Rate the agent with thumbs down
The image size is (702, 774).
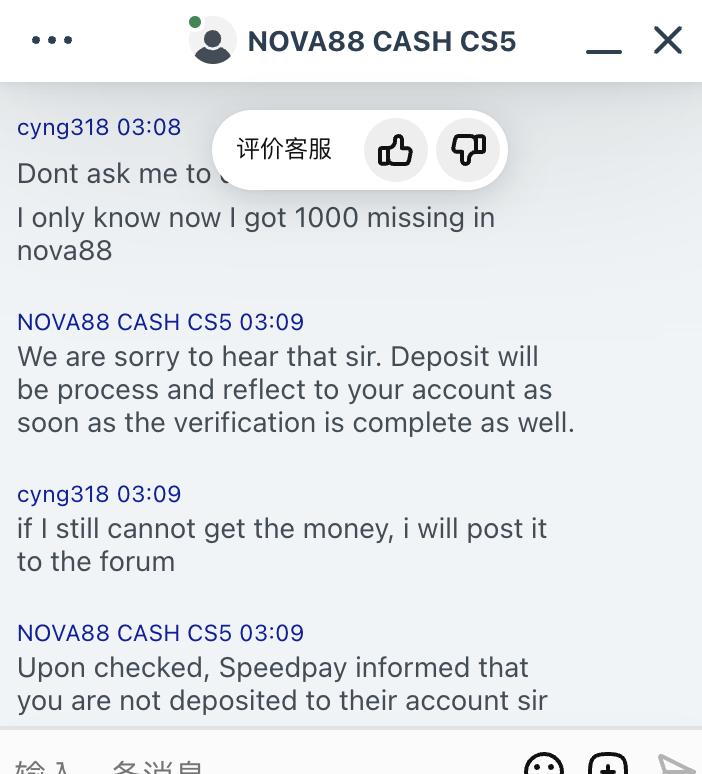(468, 151)
